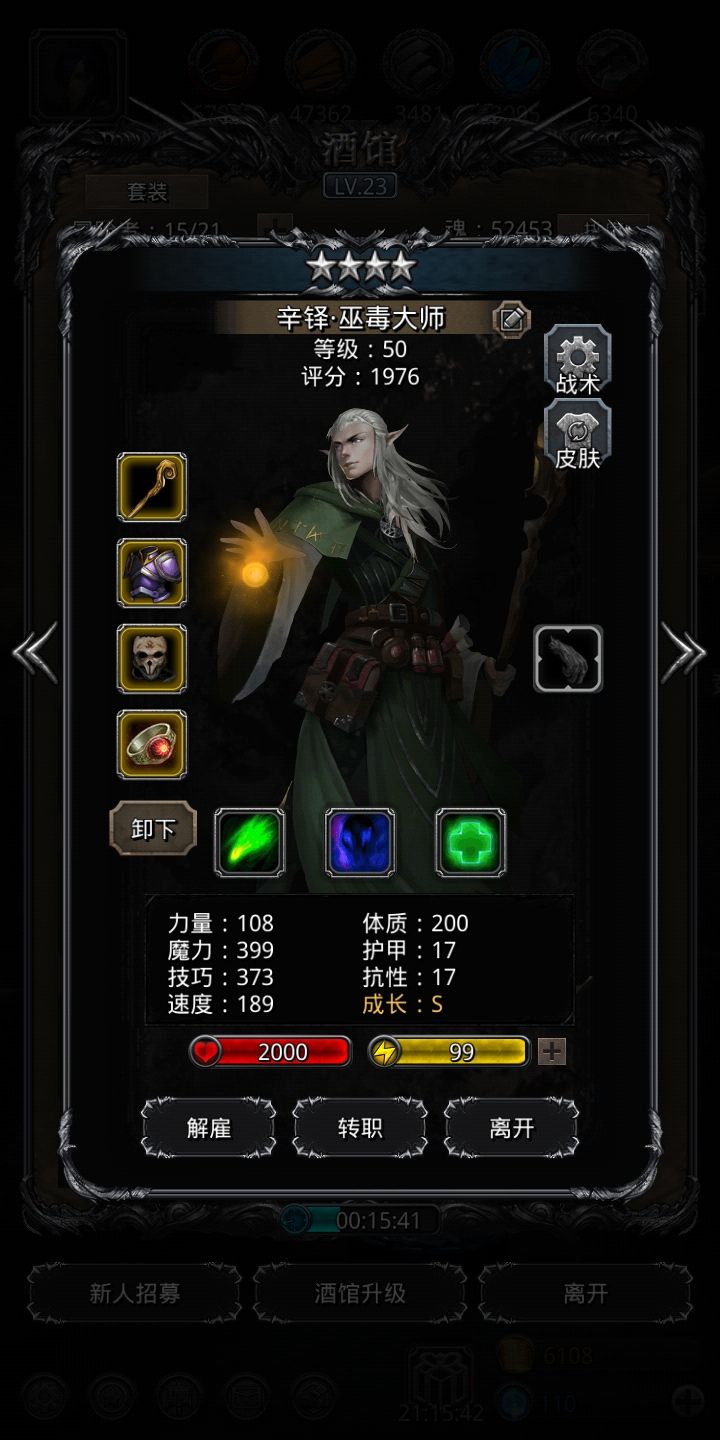The height and width of the screenshot is (1440, 720).
Task: Edit the hero name 辛铎·巫毒大师
Action: click(x=511, y=319)
